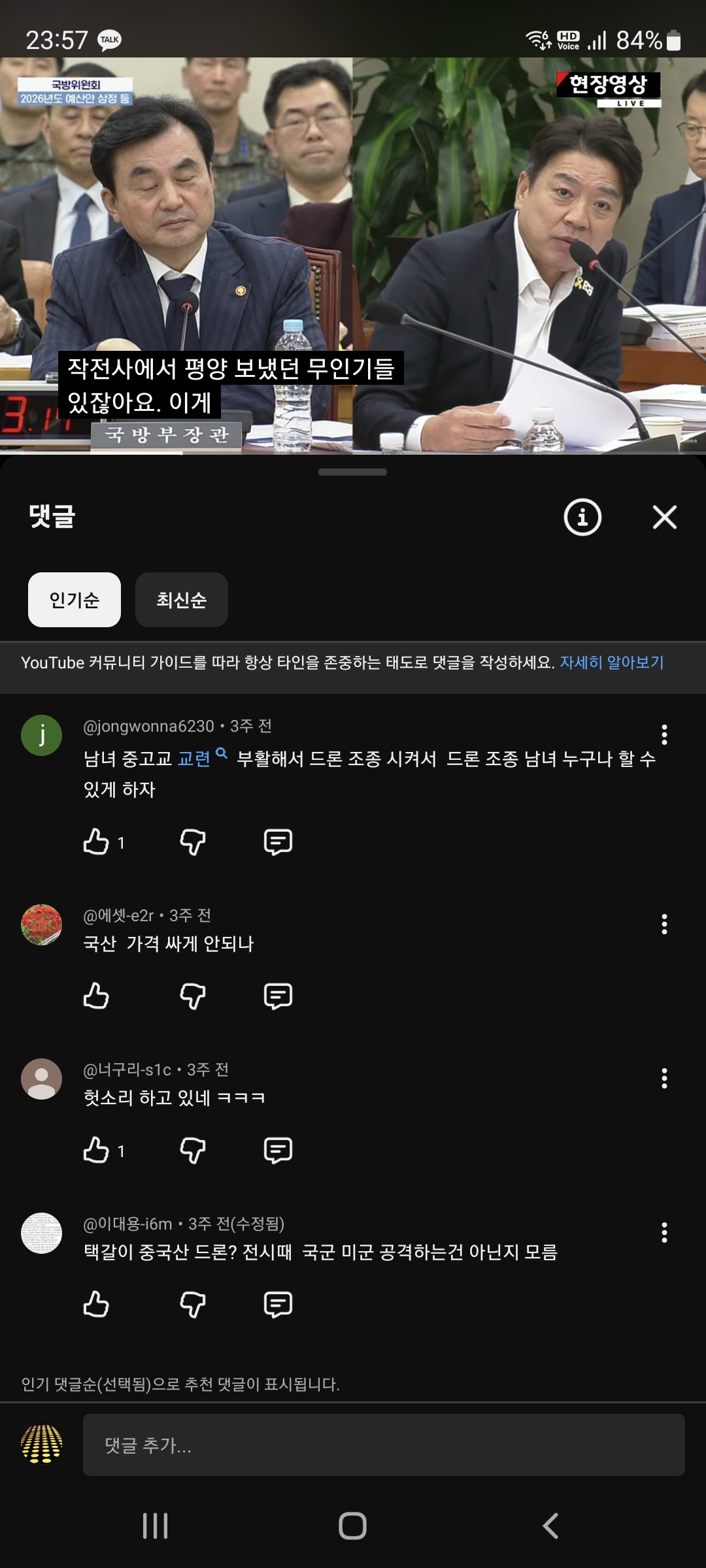Viewport: 706px width, 1568px height.
Task: Close the 댓글 comments panel
Action: click(664, 517)
